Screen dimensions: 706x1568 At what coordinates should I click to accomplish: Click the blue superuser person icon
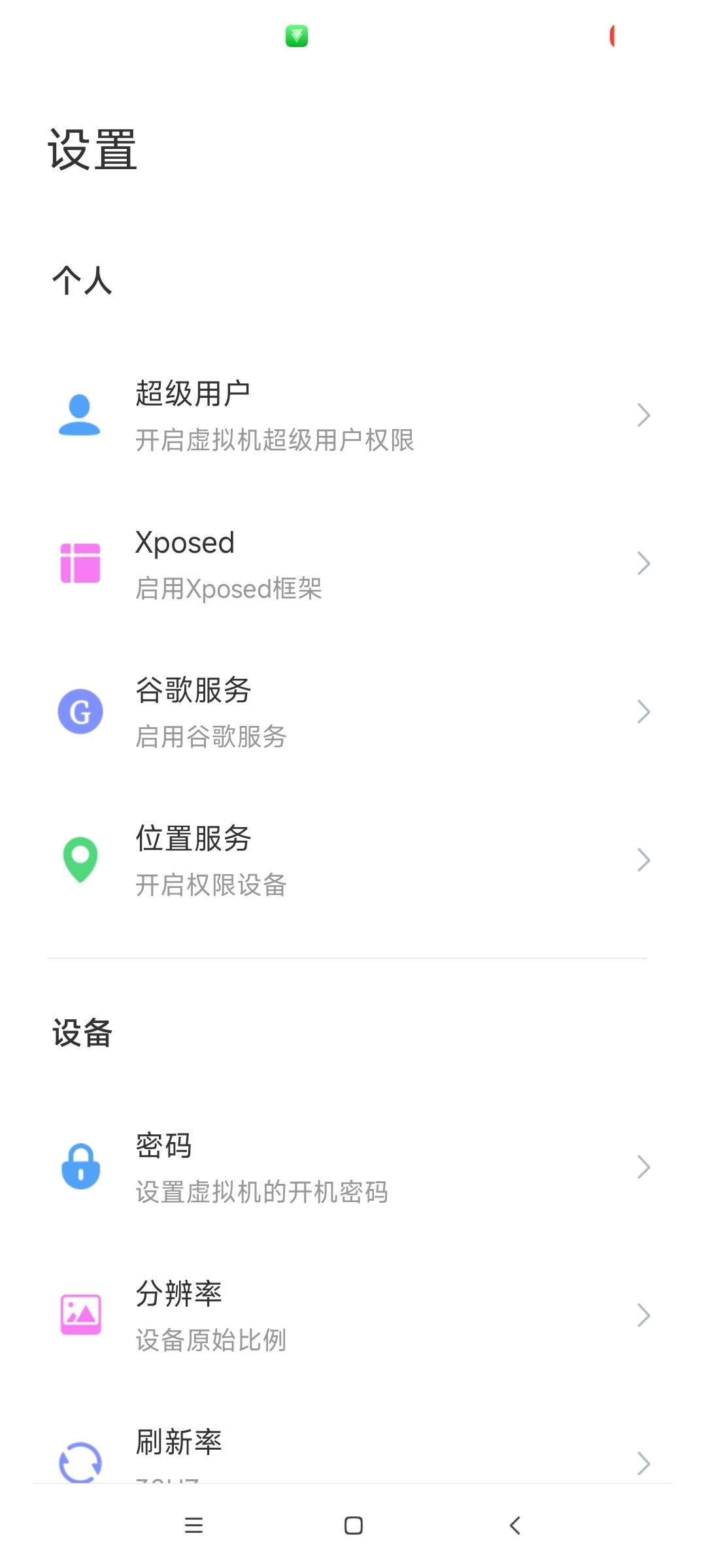click(80, 416)
